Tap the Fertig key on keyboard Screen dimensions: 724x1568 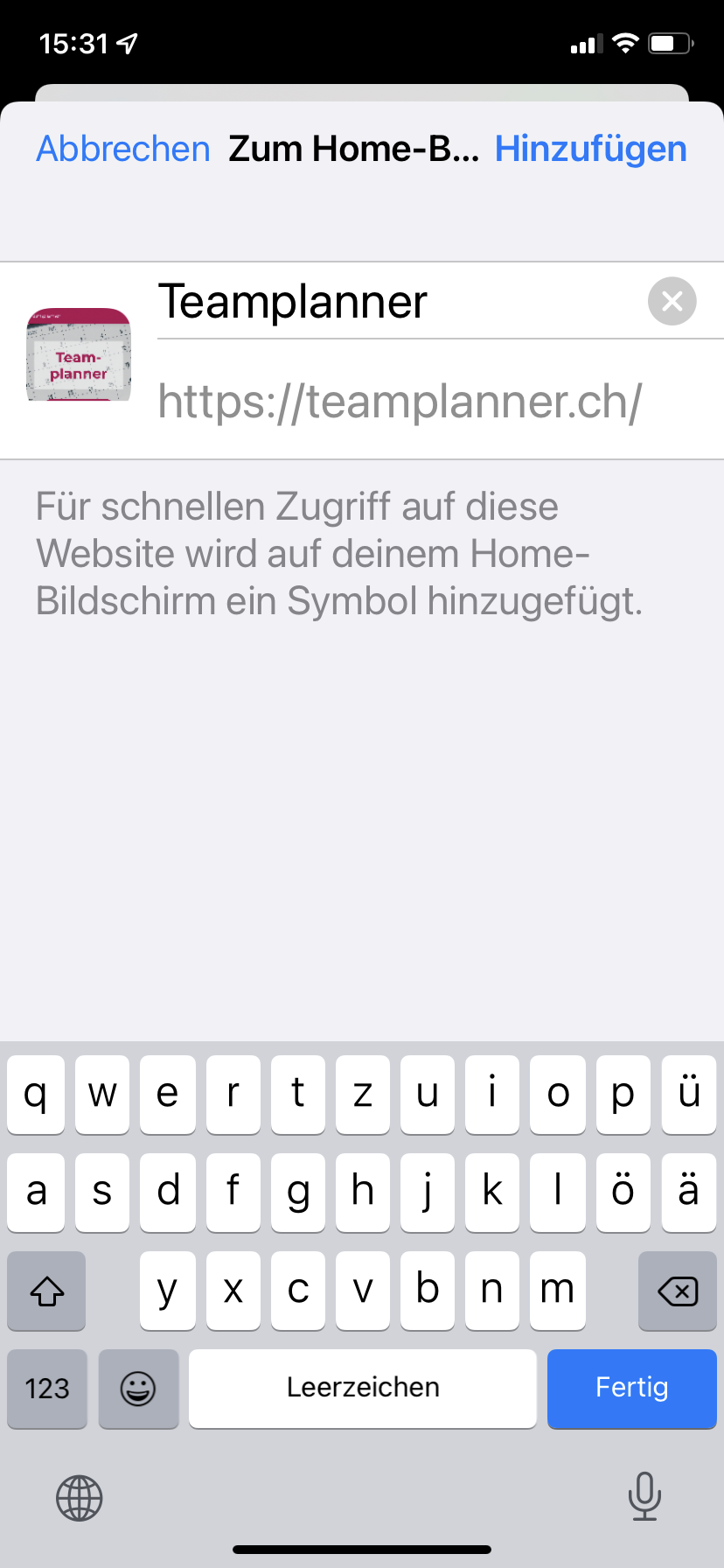631,1388
